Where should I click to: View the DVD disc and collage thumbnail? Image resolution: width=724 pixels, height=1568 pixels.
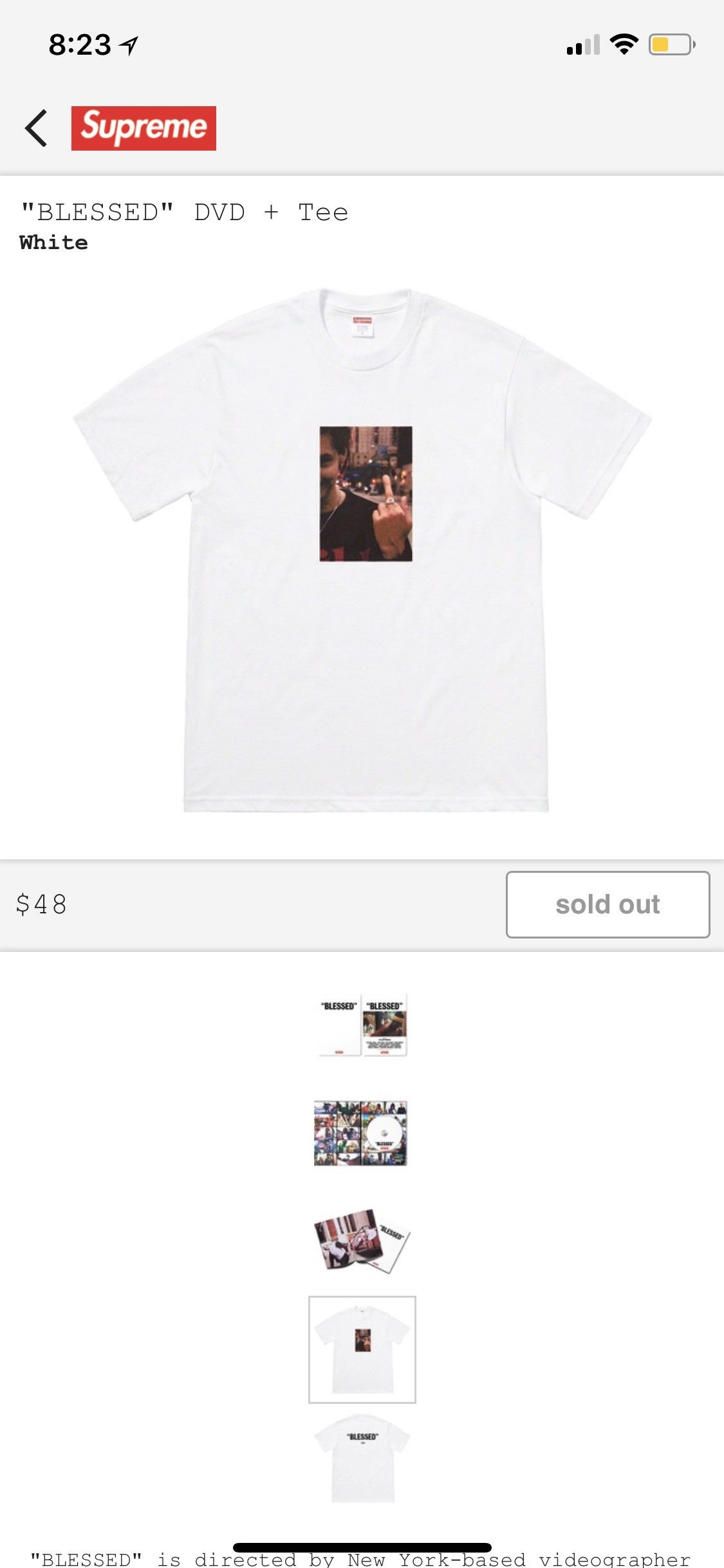pos(361,1133)
